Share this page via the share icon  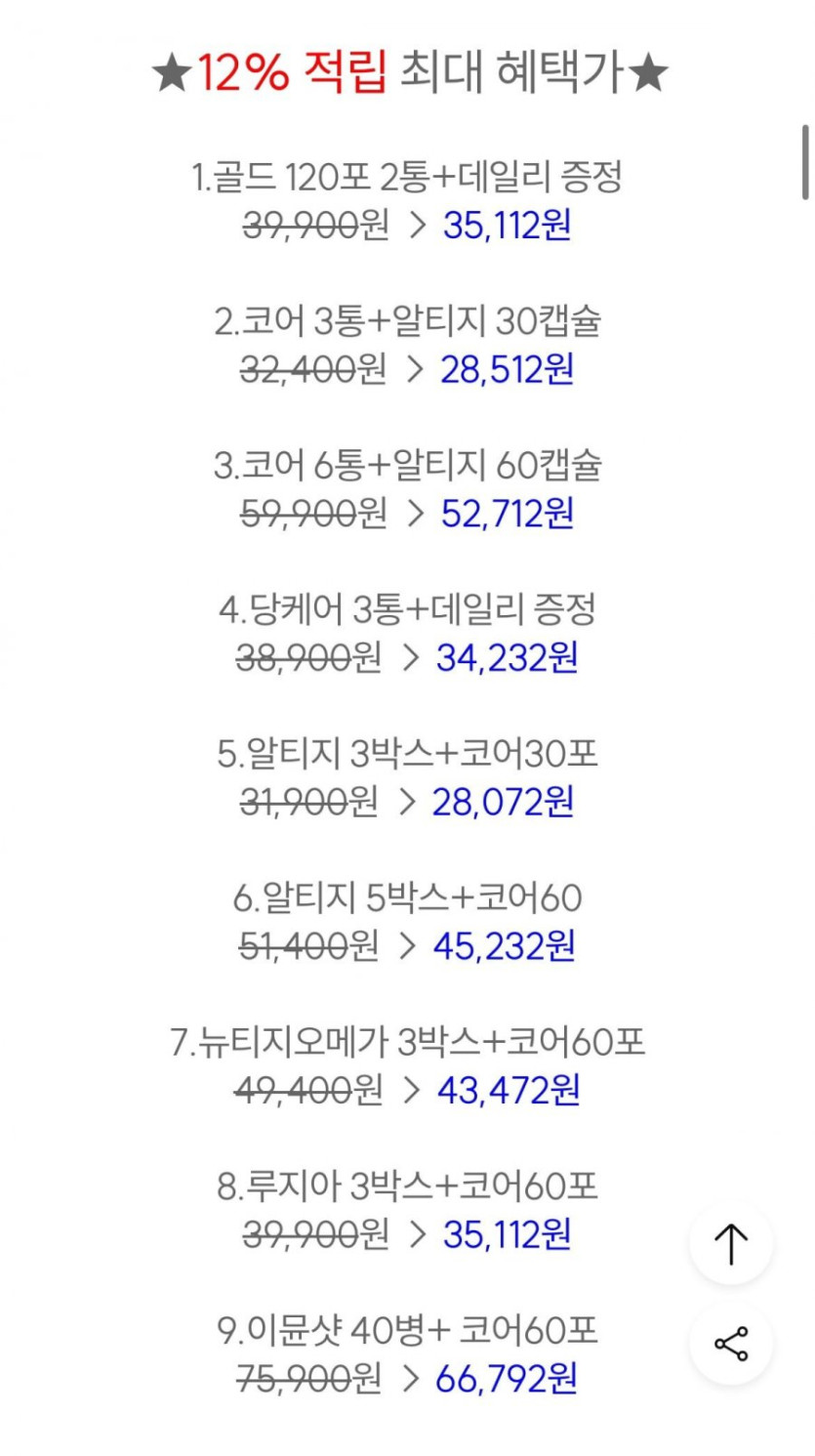(731, 1344)
